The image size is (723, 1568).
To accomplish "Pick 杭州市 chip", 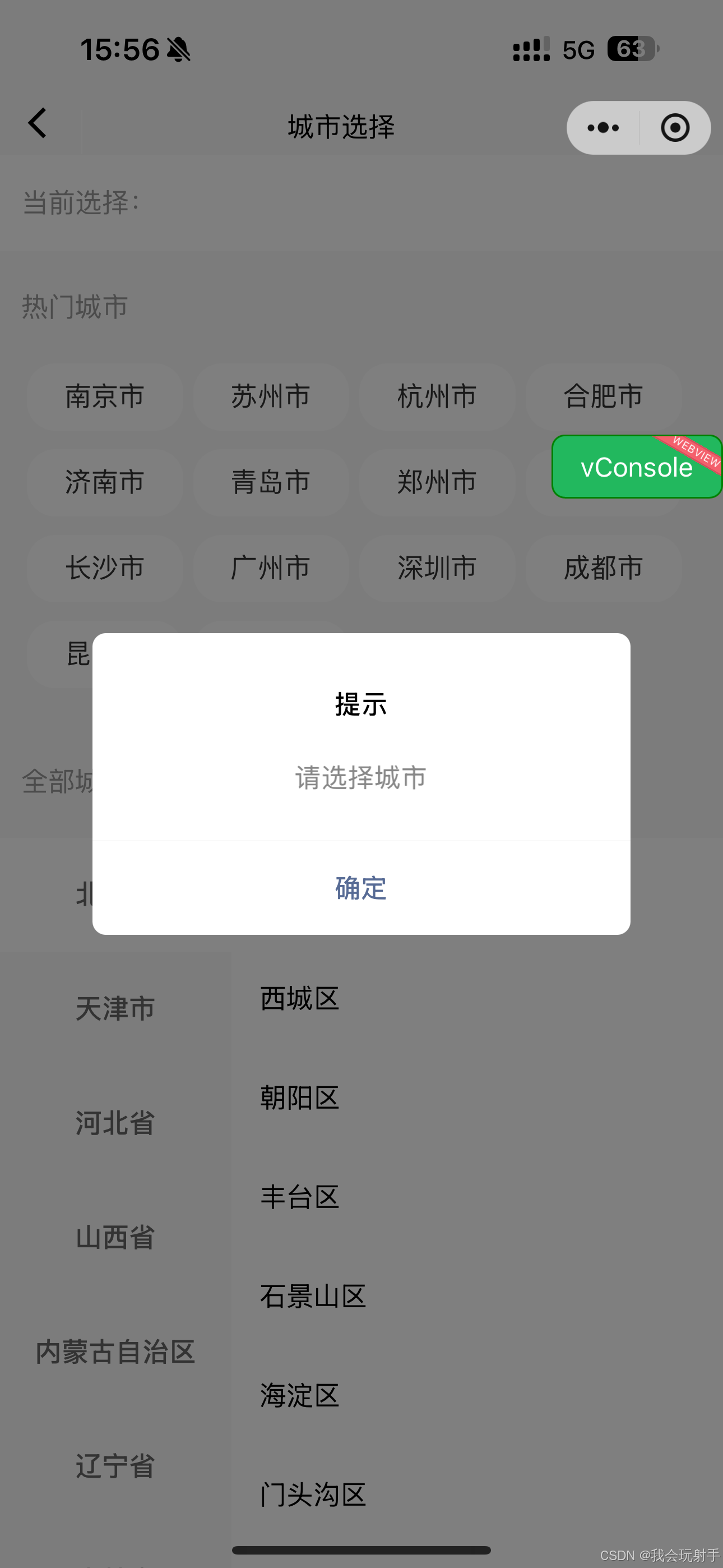I will click(437, 397).
